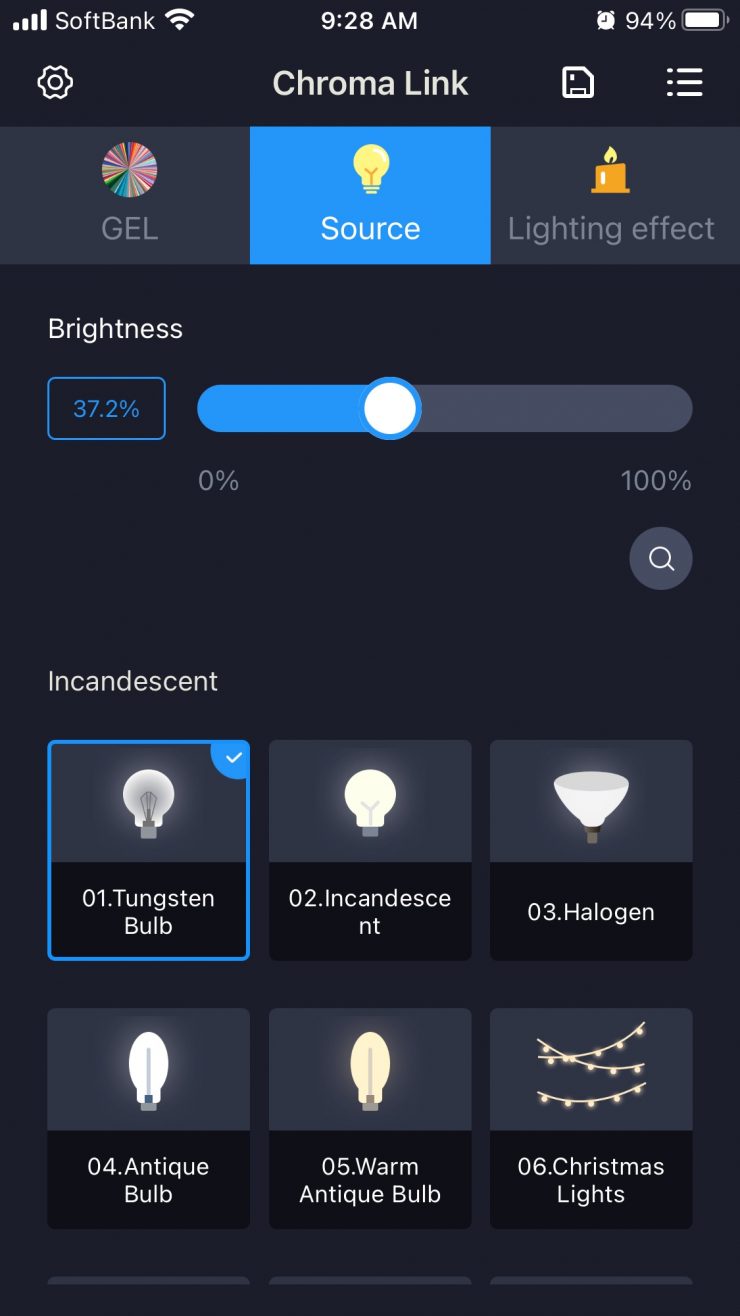
Task: Open the settings gear
Action: (55, 83)
